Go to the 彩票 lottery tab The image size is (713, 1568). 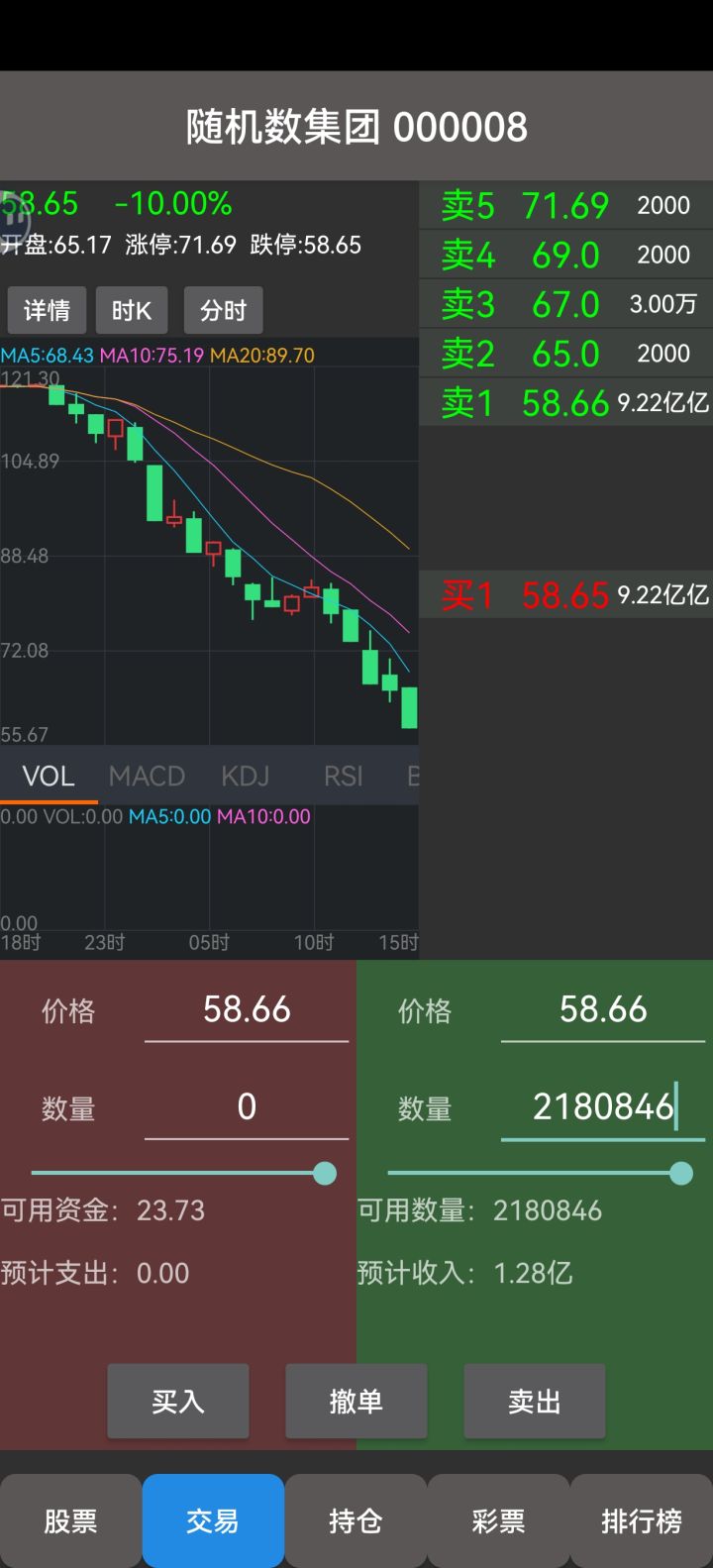[x=498, y=1521]
